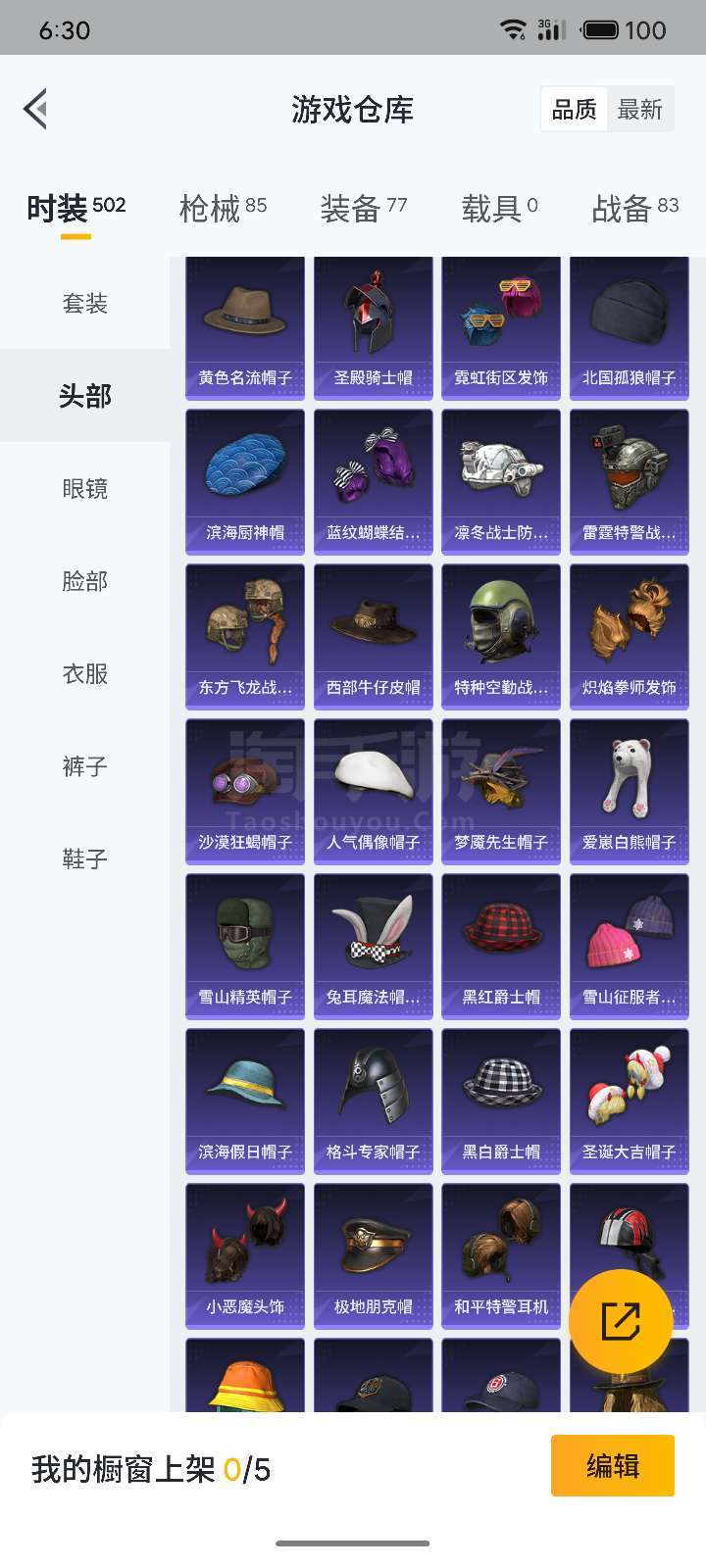This screenshot has width=706, height=1568.
Task: Open the 极地朋克帽 item
Action: click(x=374, y=1255)
